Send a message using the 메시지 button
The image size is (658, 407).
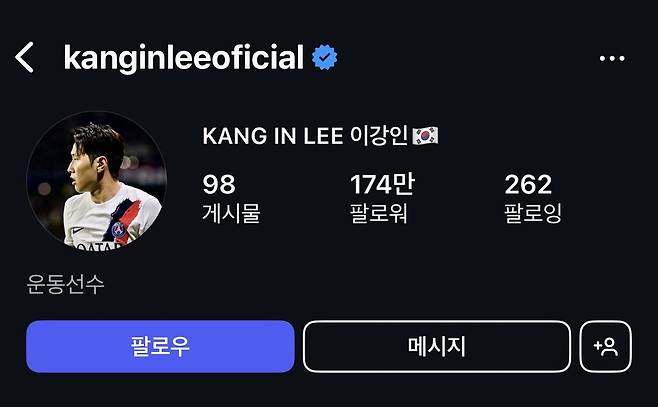pos(437,347)
